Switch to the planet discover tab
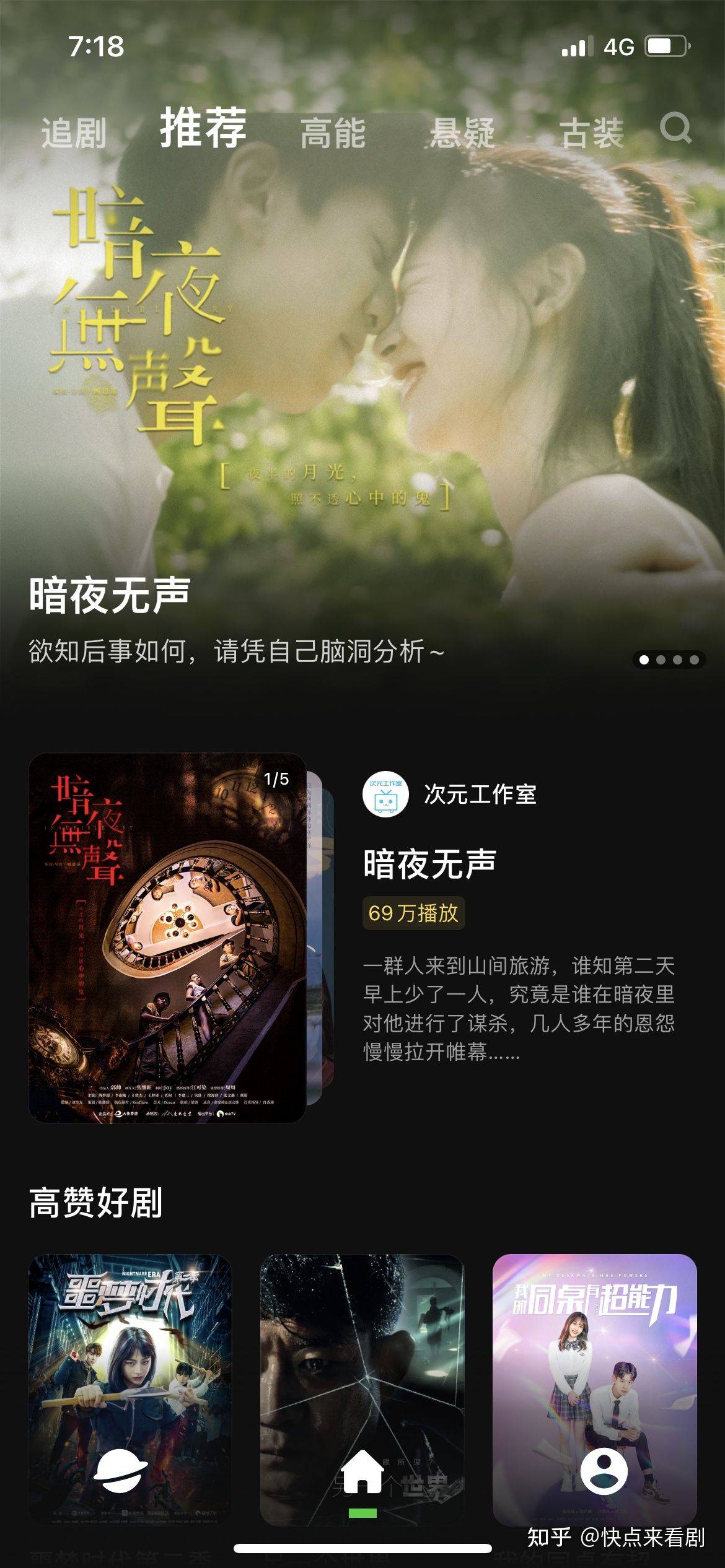The image size is (725, 1568). (121, 1471)
